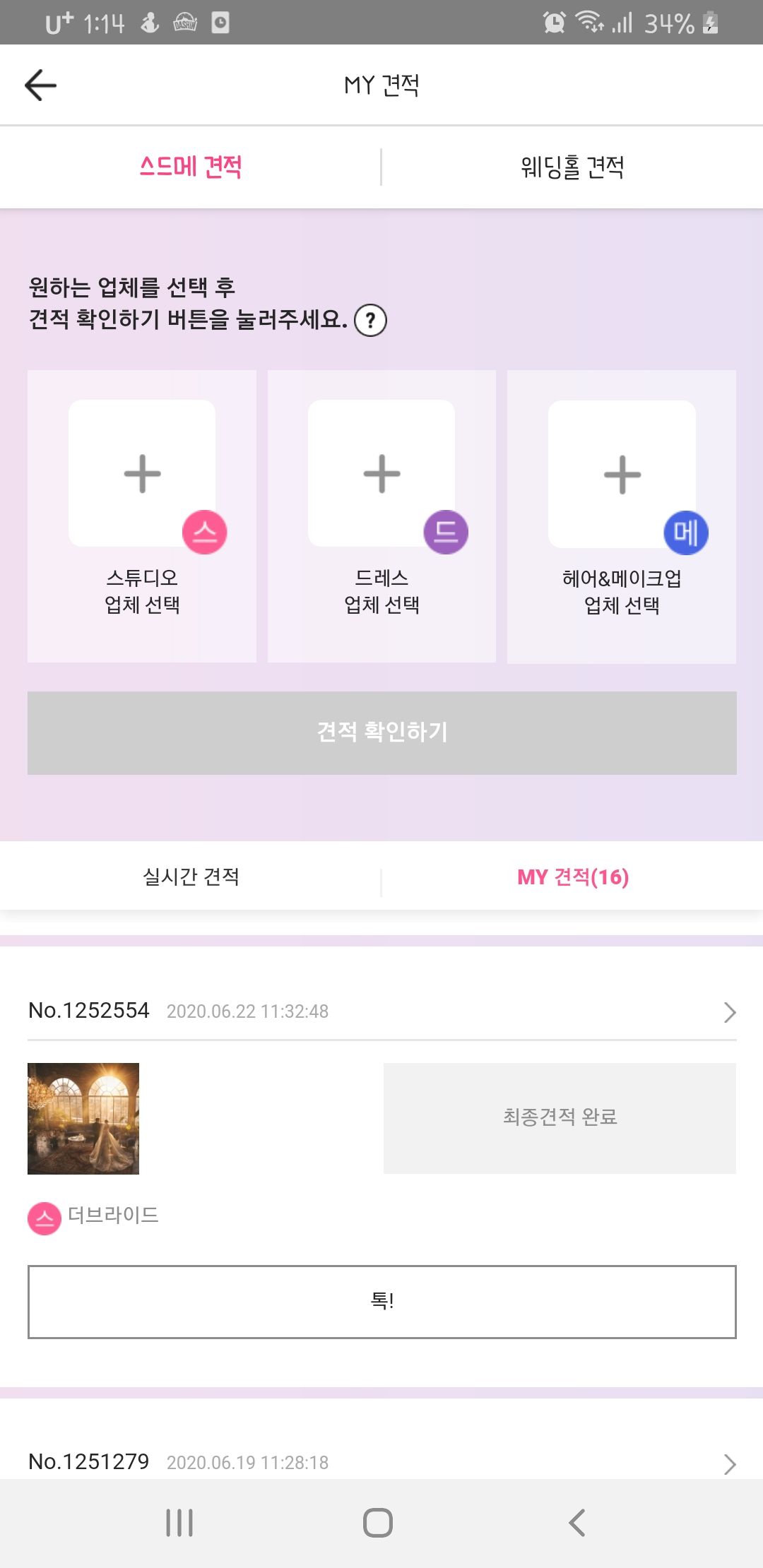Open the question mark help icon
Screen dimensions: 763x1568
pyautogui.click(x=370, y=321)
